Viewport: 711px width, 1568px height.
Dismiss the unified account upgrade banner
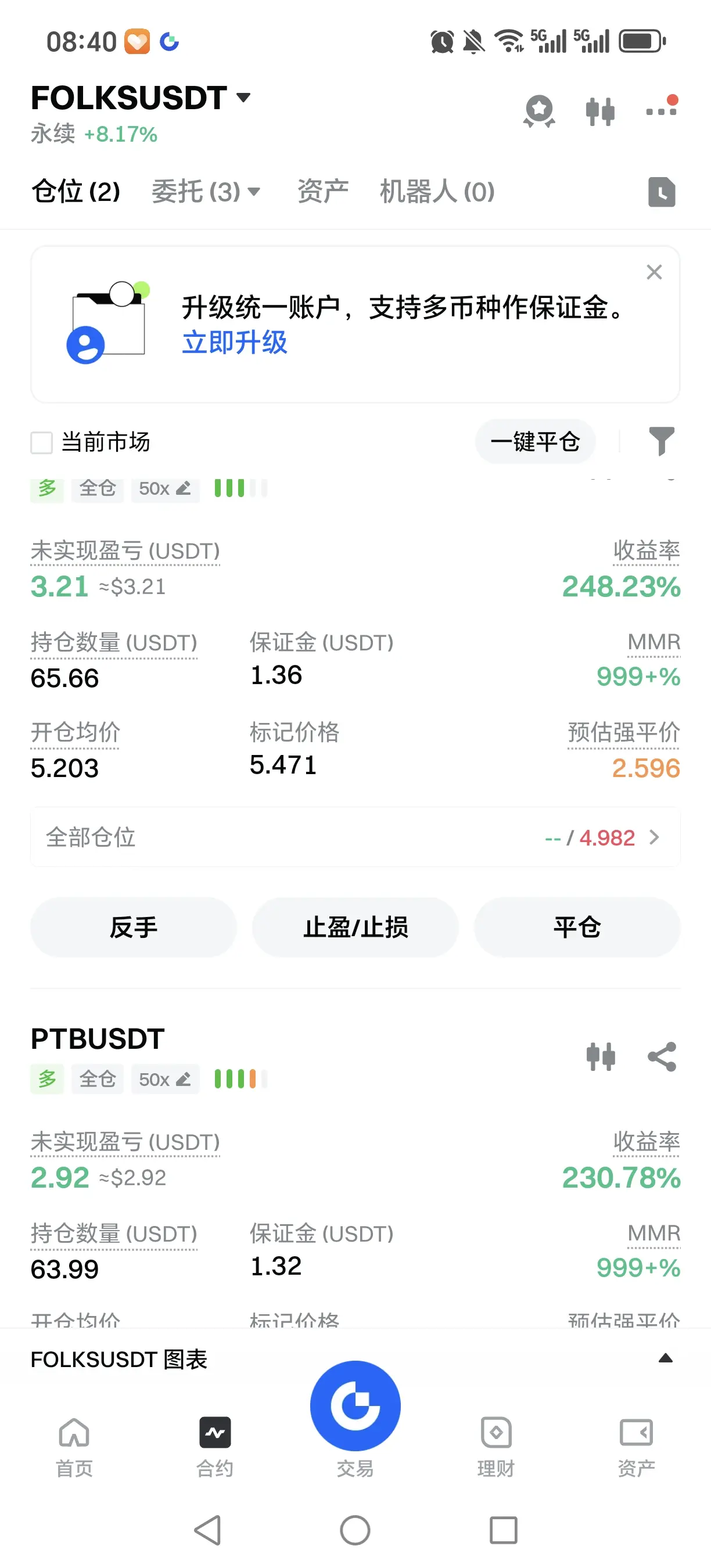(653, 272)
